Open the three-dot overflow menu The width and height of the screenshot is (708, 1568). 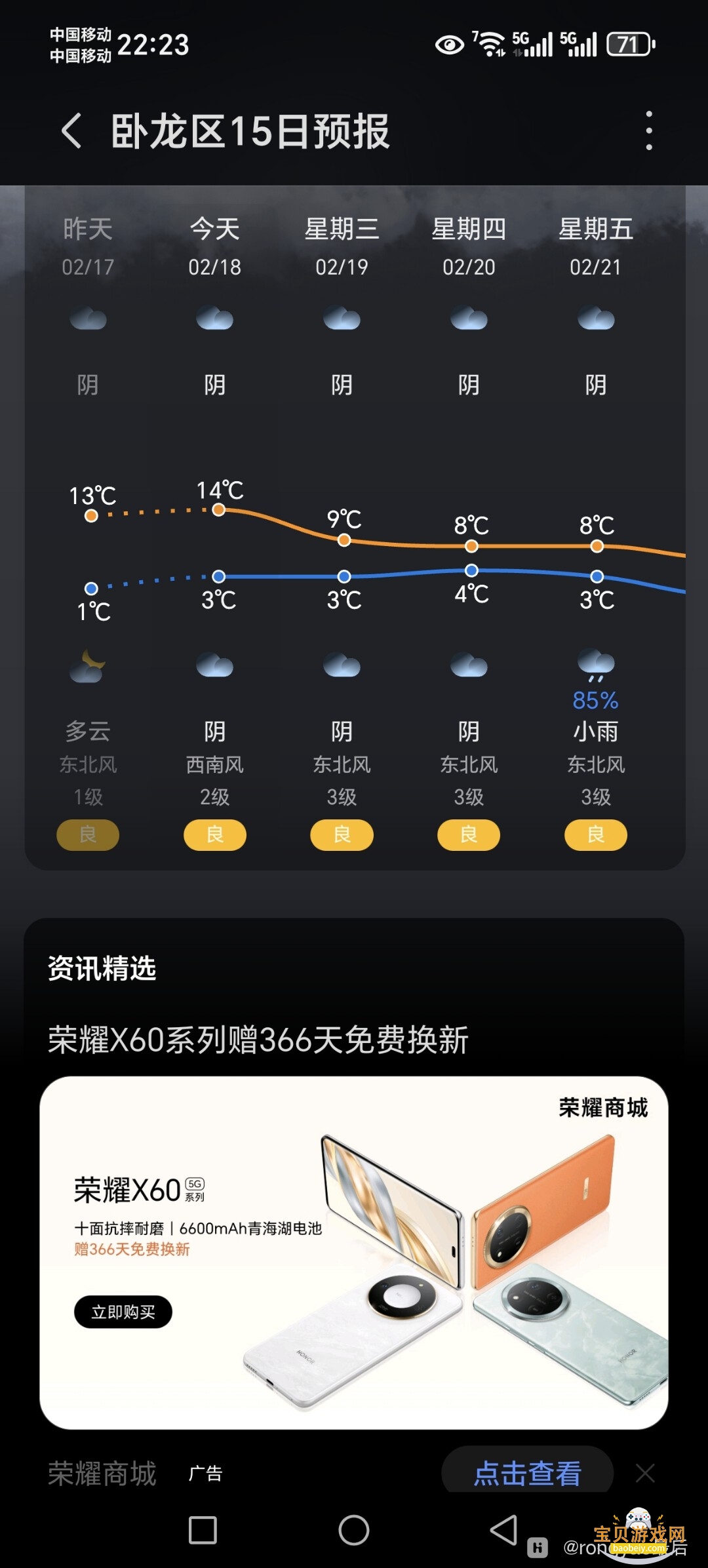(650, 129)
